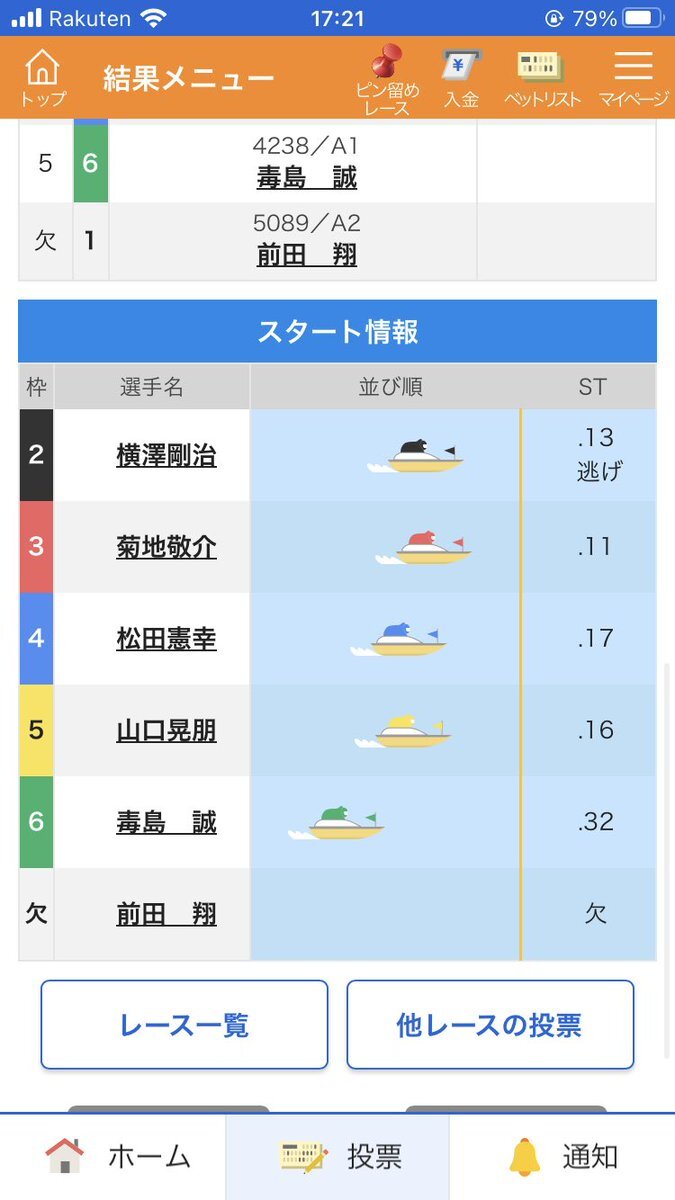Go to the トップ home icon
Viewport: 675px width, 1200px height.
coord(42,78)
